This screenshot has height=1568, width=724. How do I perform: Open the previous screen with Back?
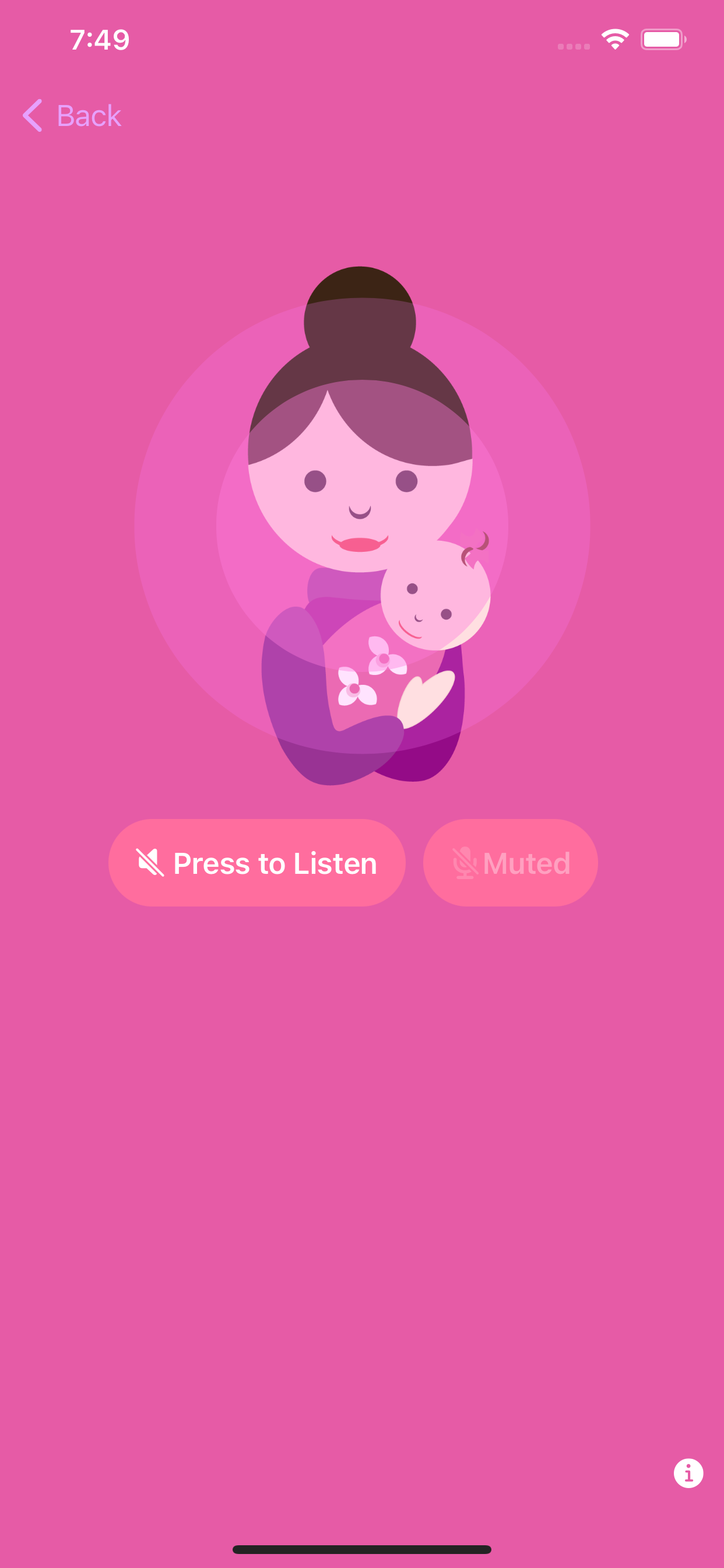click(x=87, y=115)
